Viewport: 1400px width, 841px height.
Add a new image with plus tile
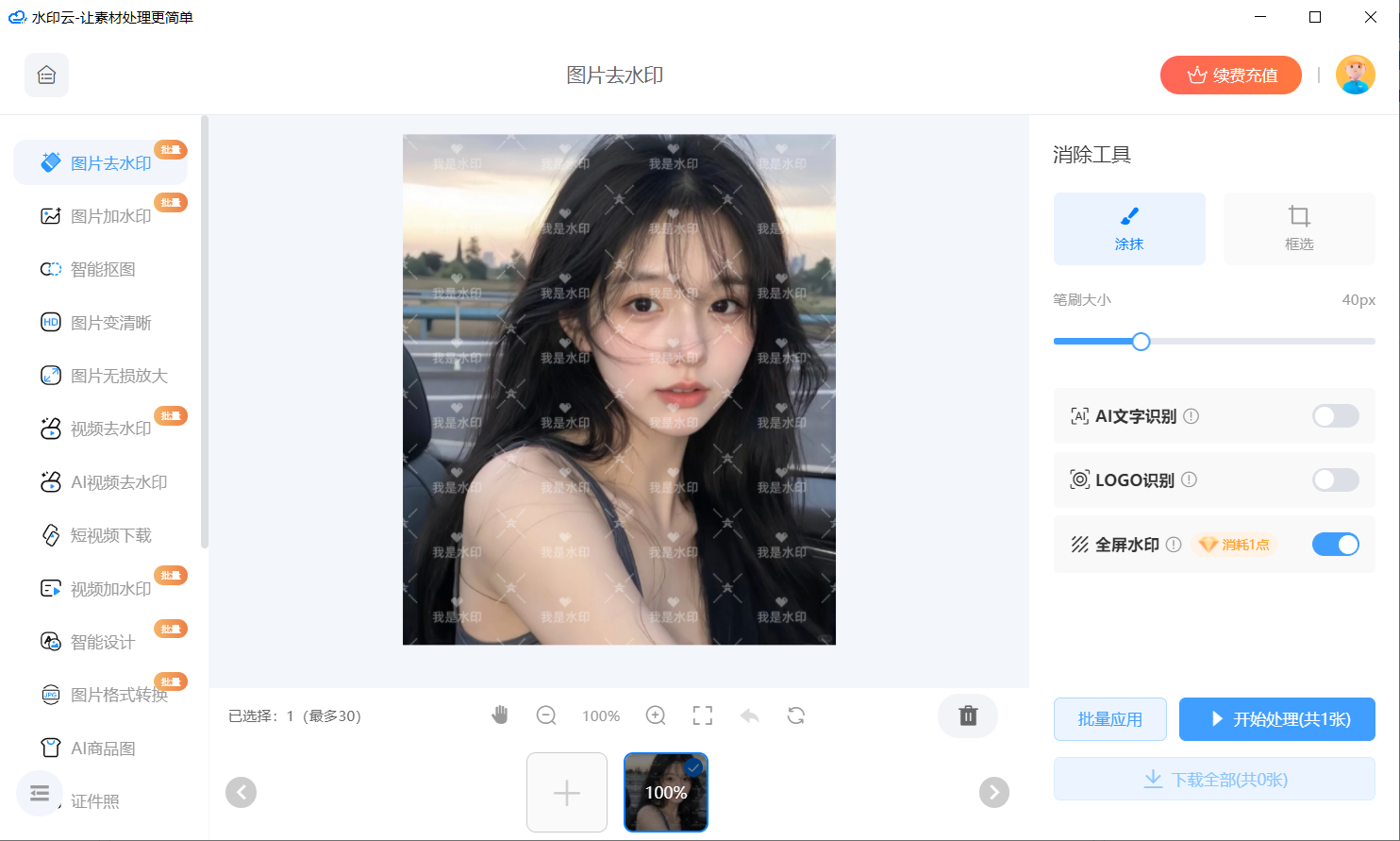coord(566,792)
